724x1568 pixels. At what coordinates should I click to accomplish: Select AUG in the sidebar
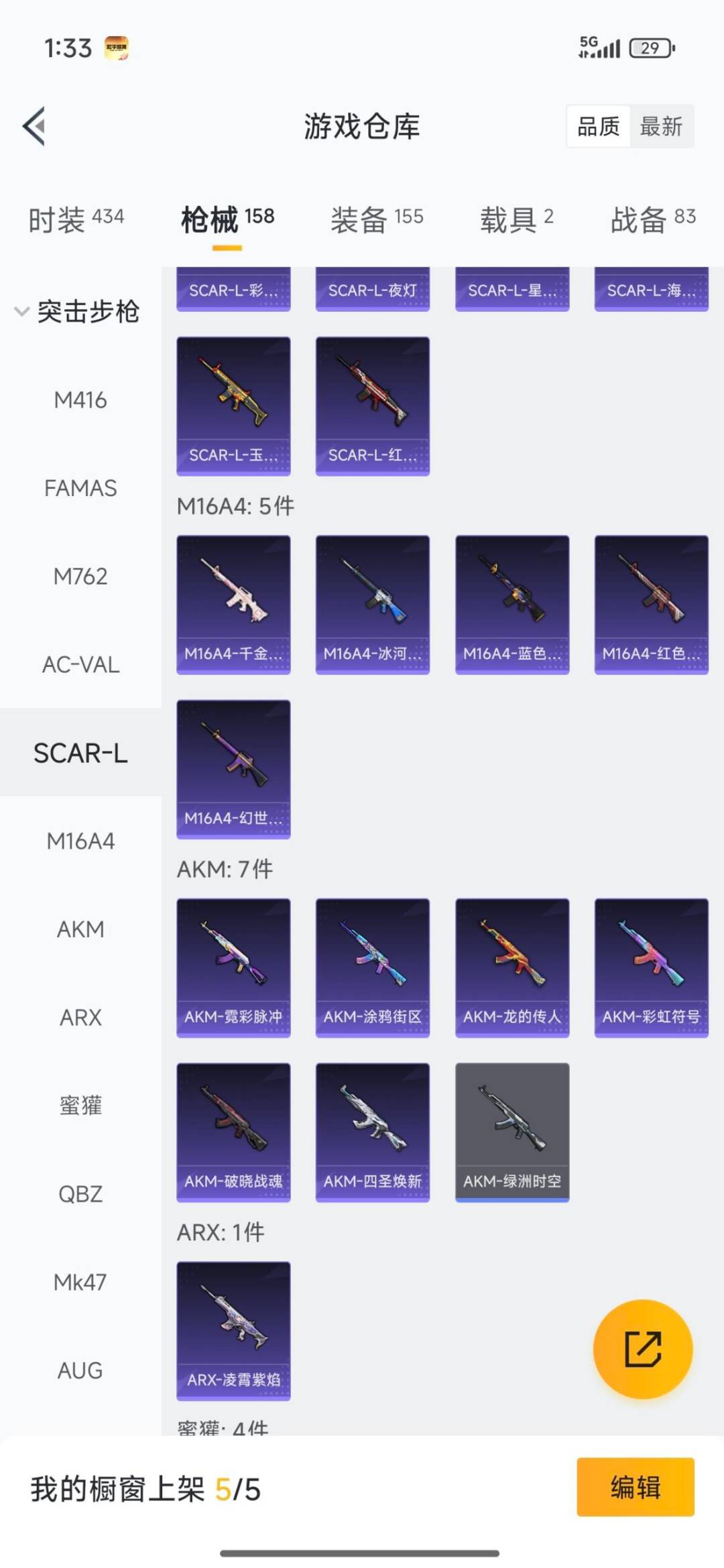point(80,1370)
